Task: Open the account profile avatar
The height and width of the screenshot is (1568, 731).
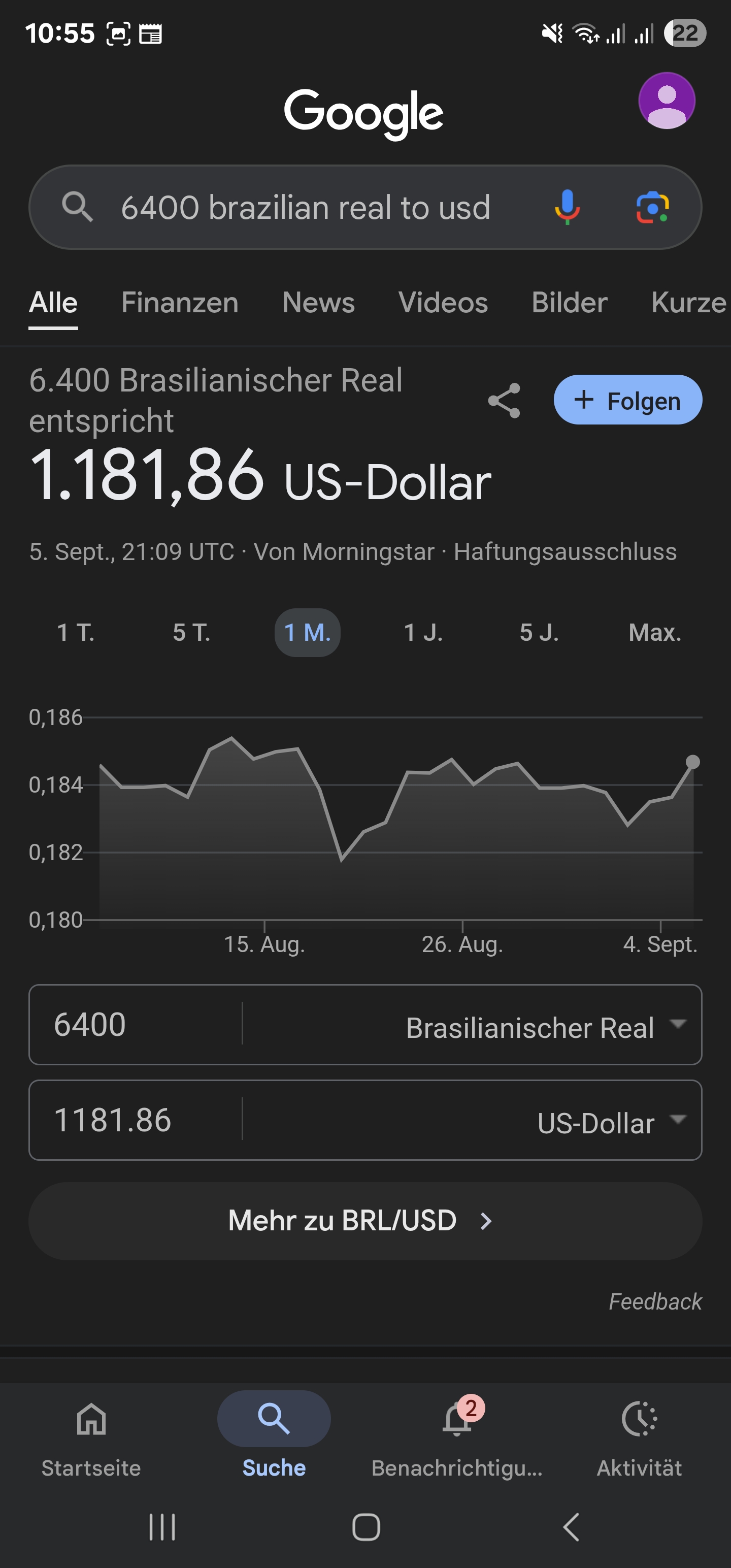Action: [x=667, y=101]
